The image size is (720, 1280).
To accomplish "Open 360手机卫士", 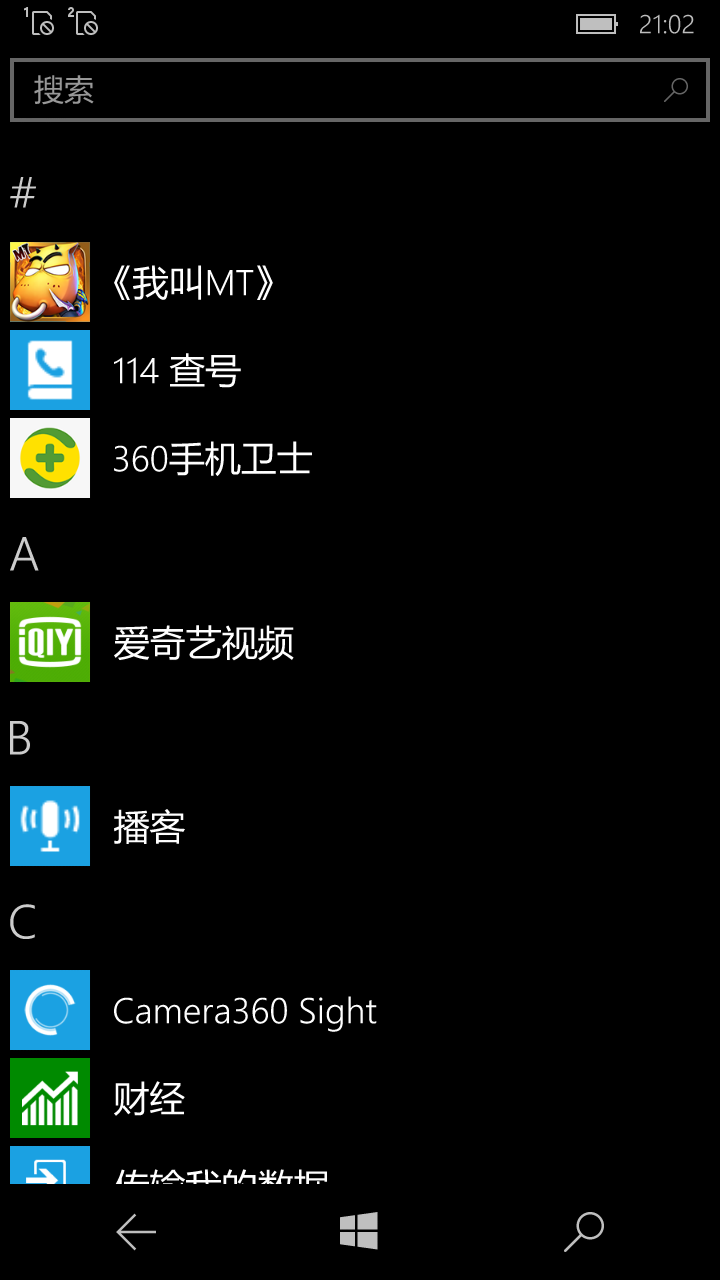I will click(360, 458).
